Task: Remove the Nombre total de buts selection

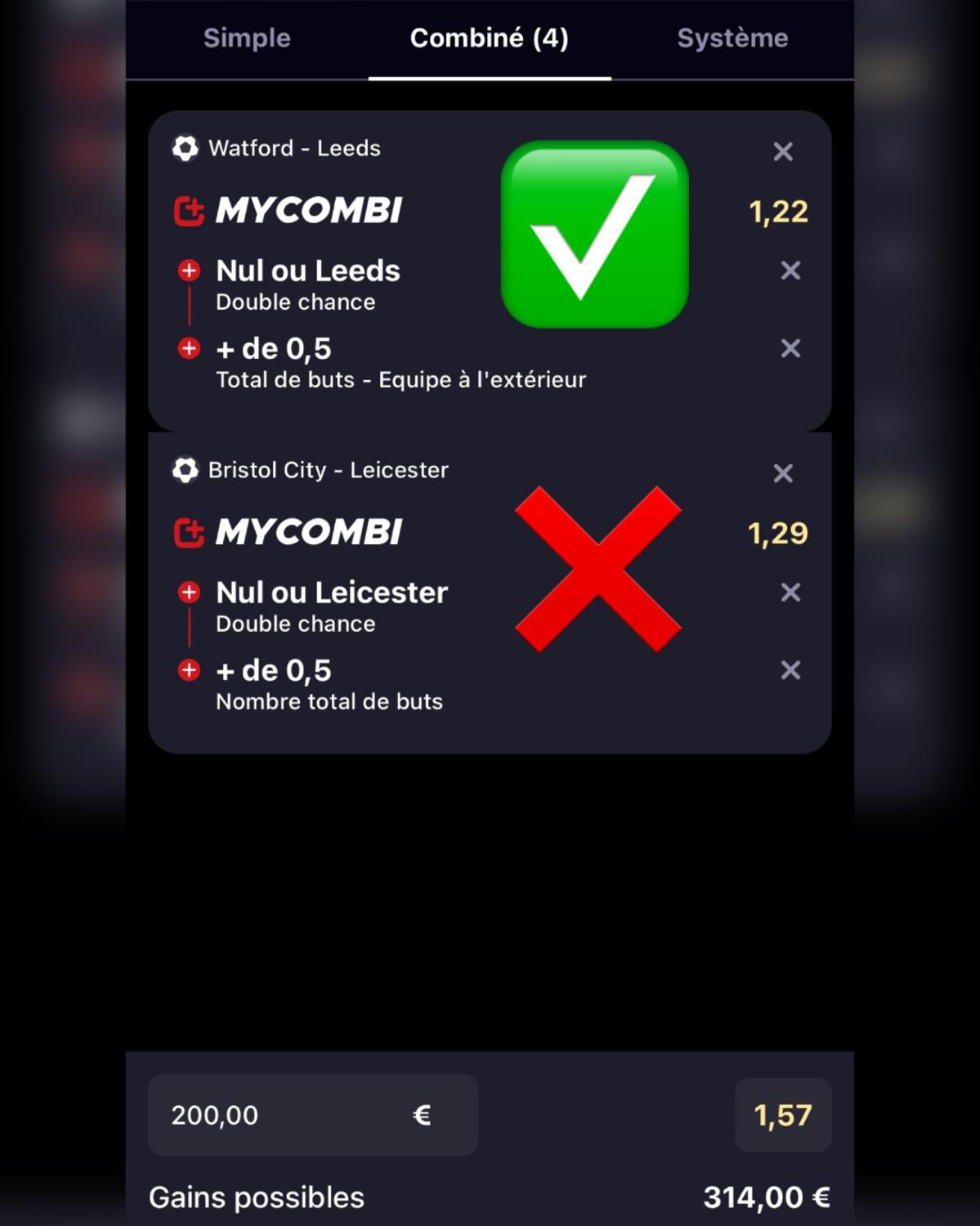Action: pos(790,670)
